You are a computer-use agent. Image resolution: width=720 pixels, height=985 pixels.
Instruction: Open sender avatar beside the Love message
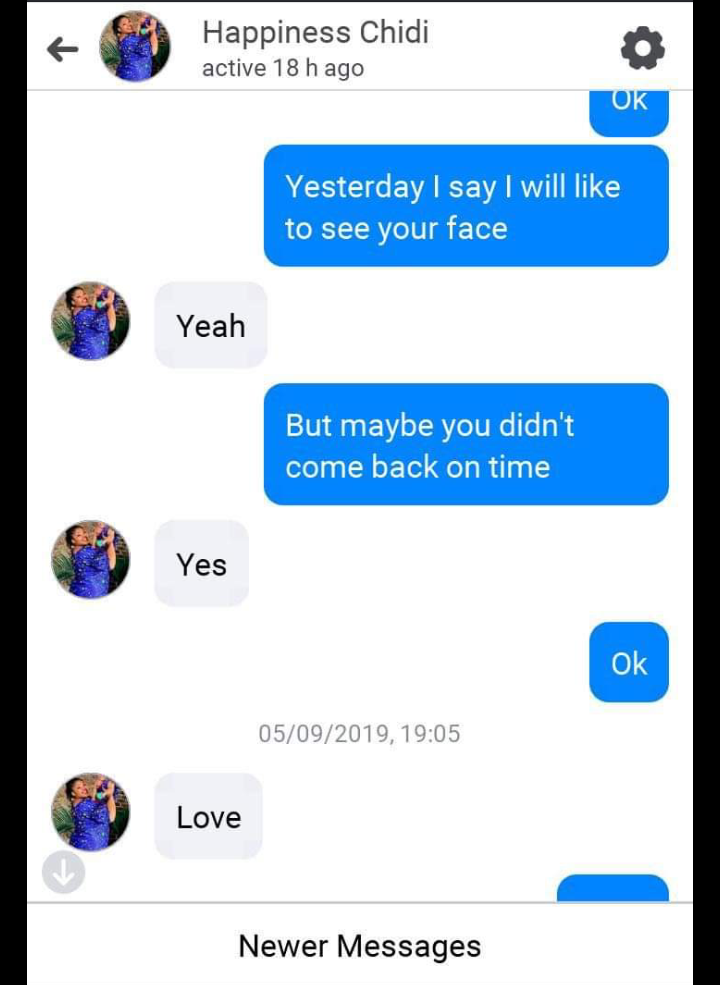point(91,811)
